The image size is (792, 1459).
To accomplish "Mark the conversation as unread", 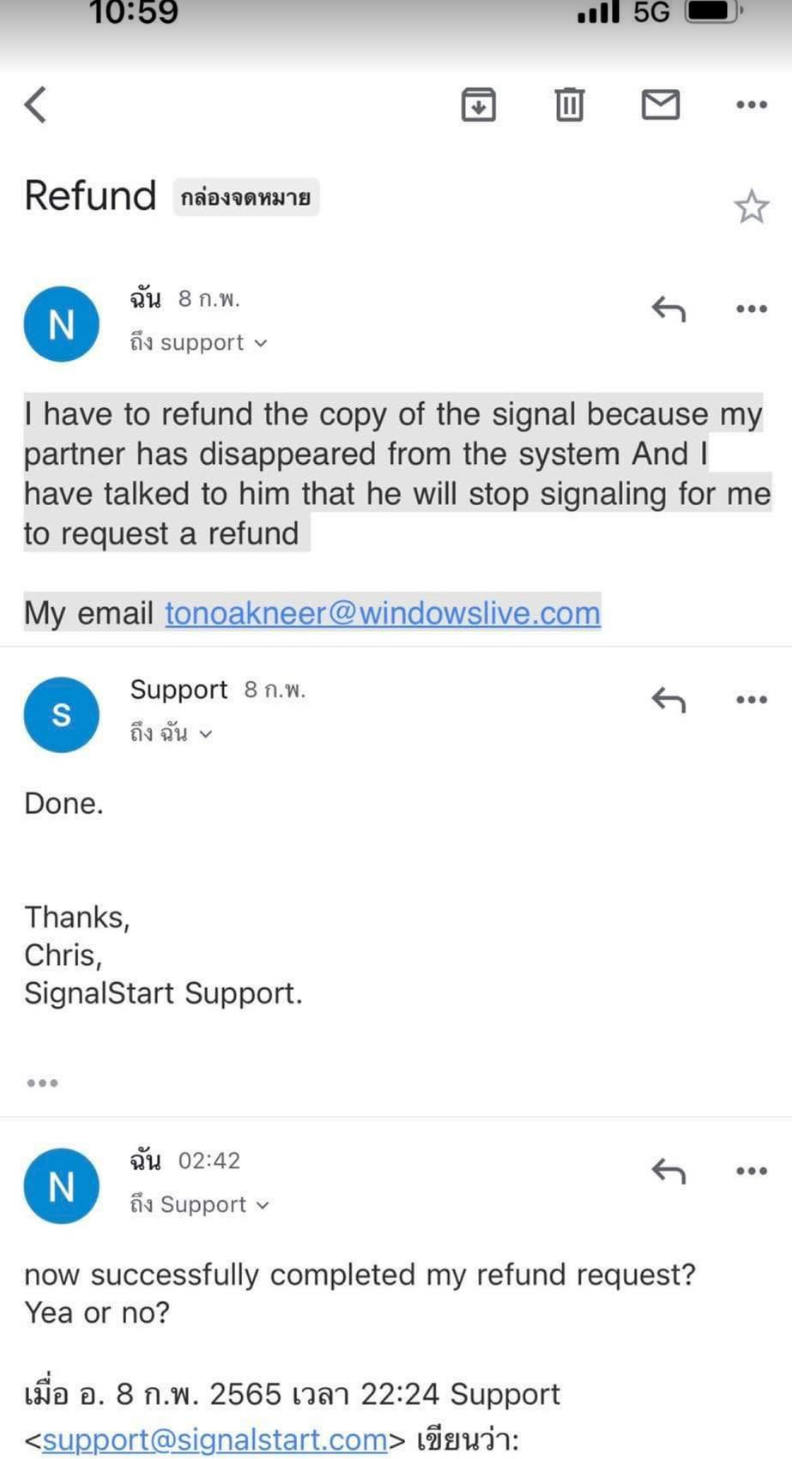I will pyautogui.click(x=660, y=104).
